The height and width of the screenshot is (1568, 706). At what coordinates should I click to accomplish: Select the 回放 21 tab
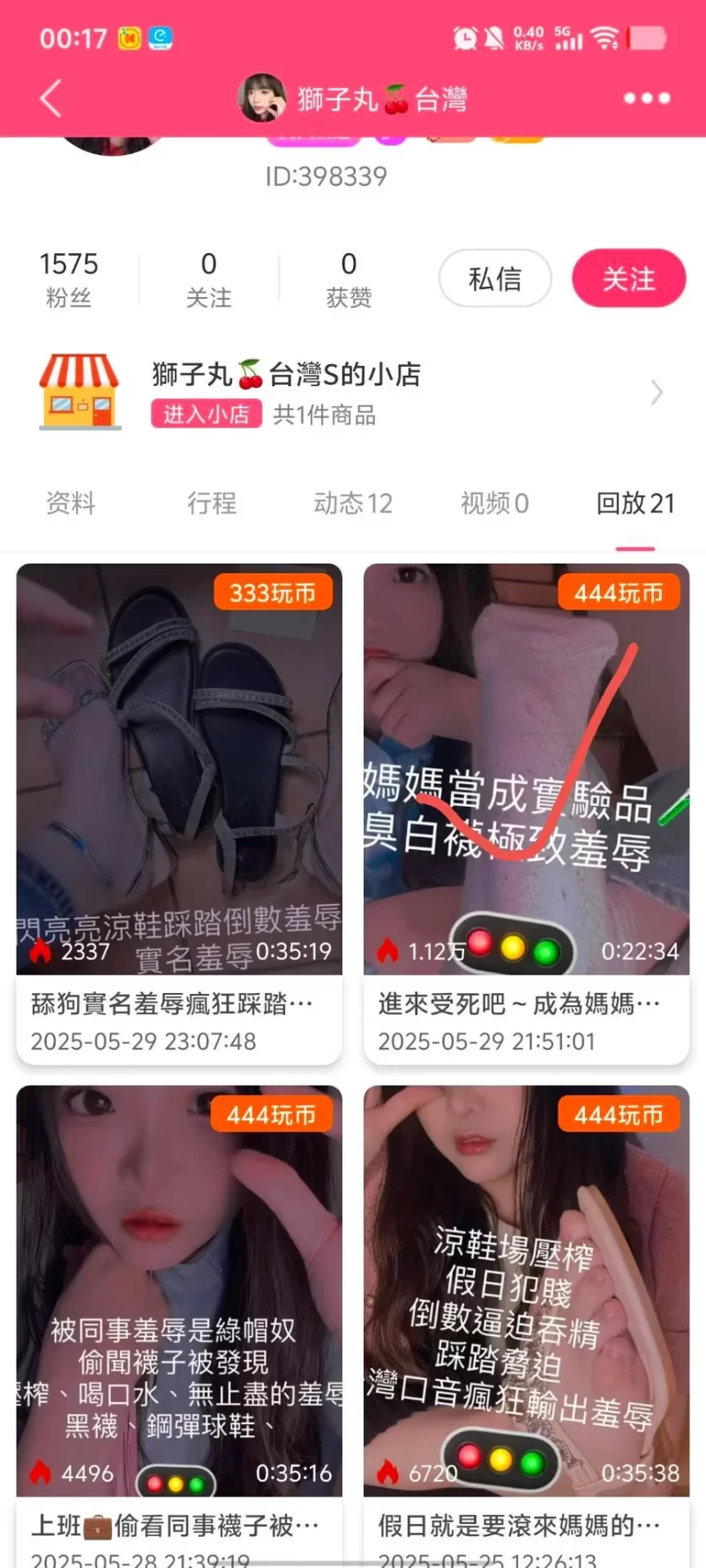[635, 504]
